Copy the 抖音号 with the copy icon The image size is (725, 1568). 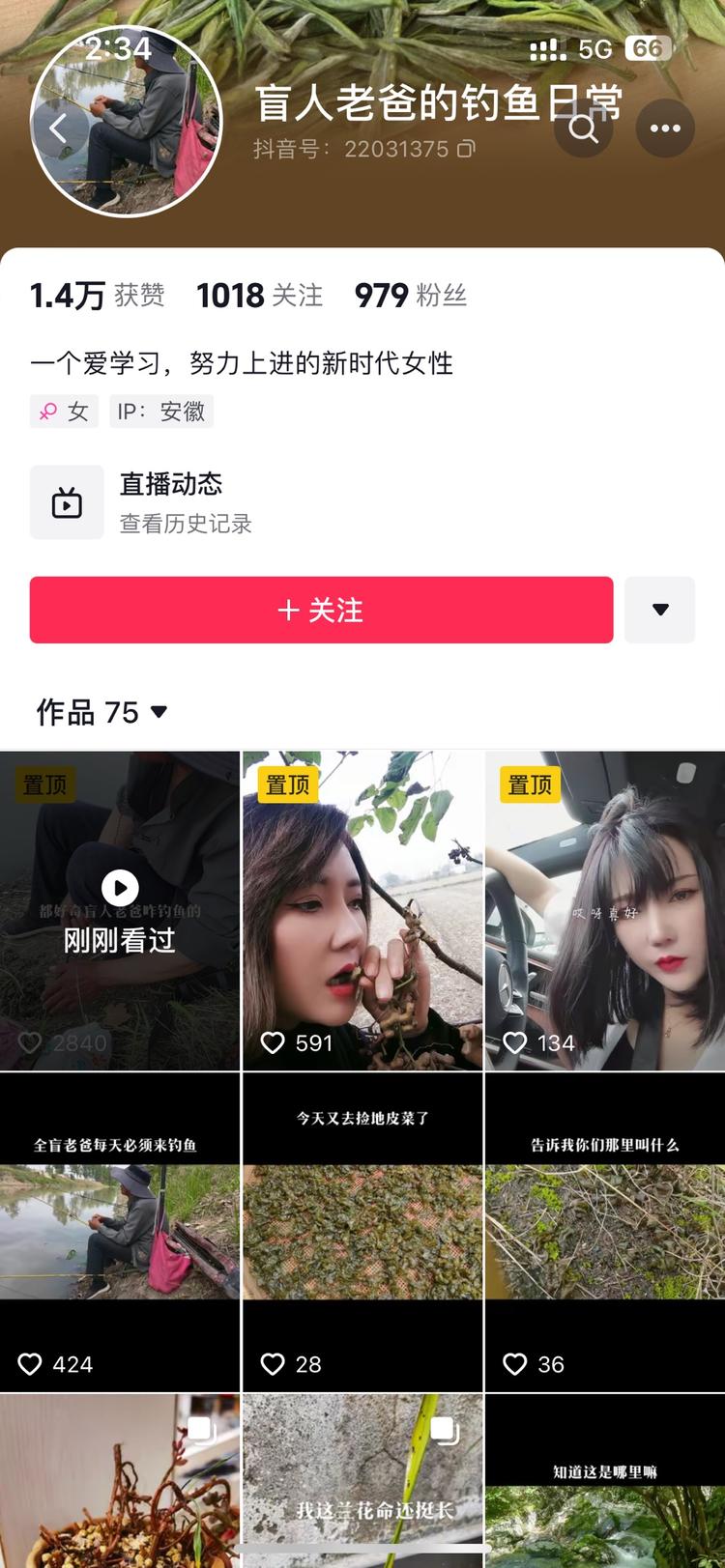coord(467,151)
